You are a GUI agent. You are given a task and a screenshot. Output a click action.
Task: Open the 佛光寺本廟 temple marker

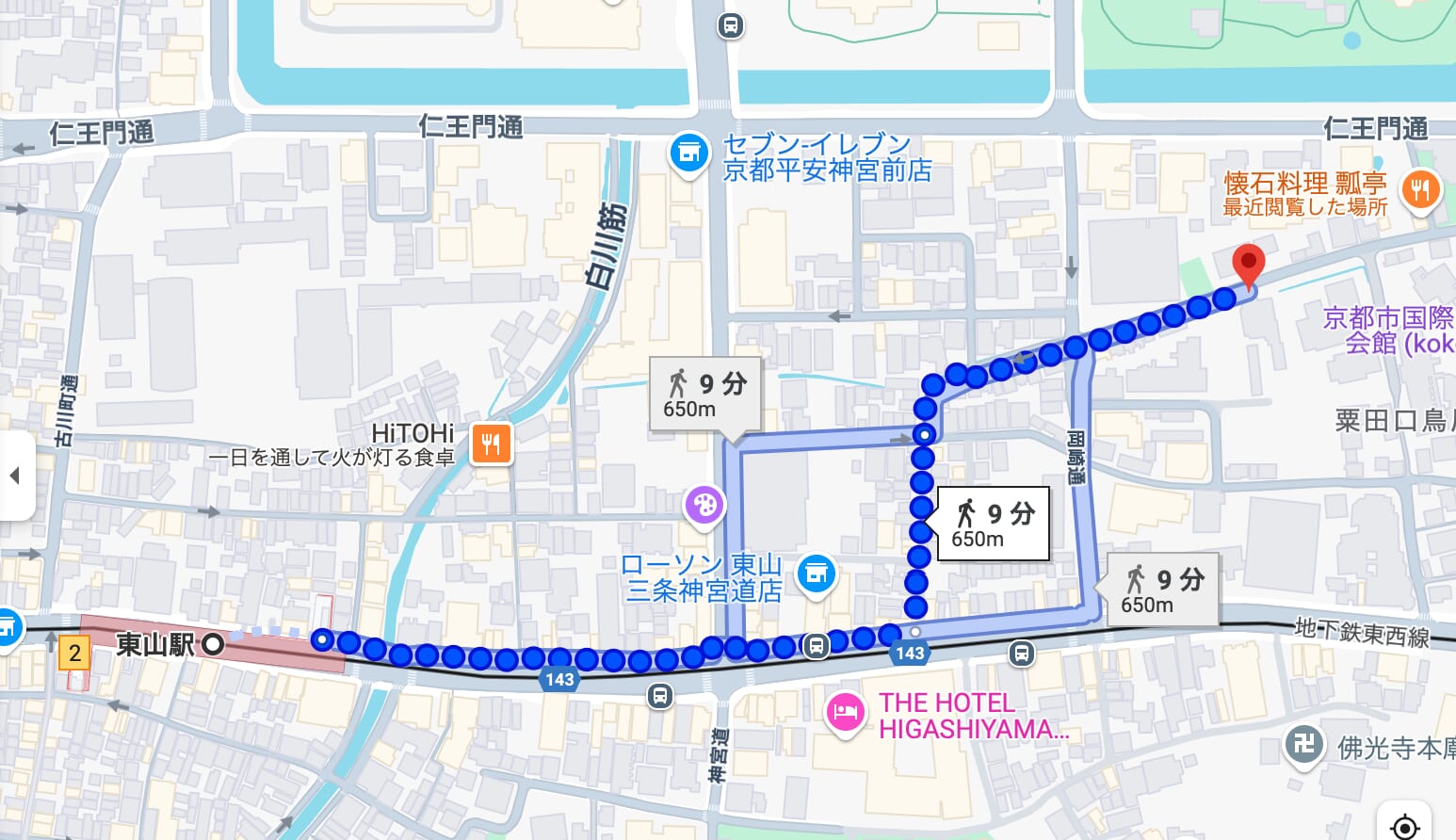[1304, 746]
